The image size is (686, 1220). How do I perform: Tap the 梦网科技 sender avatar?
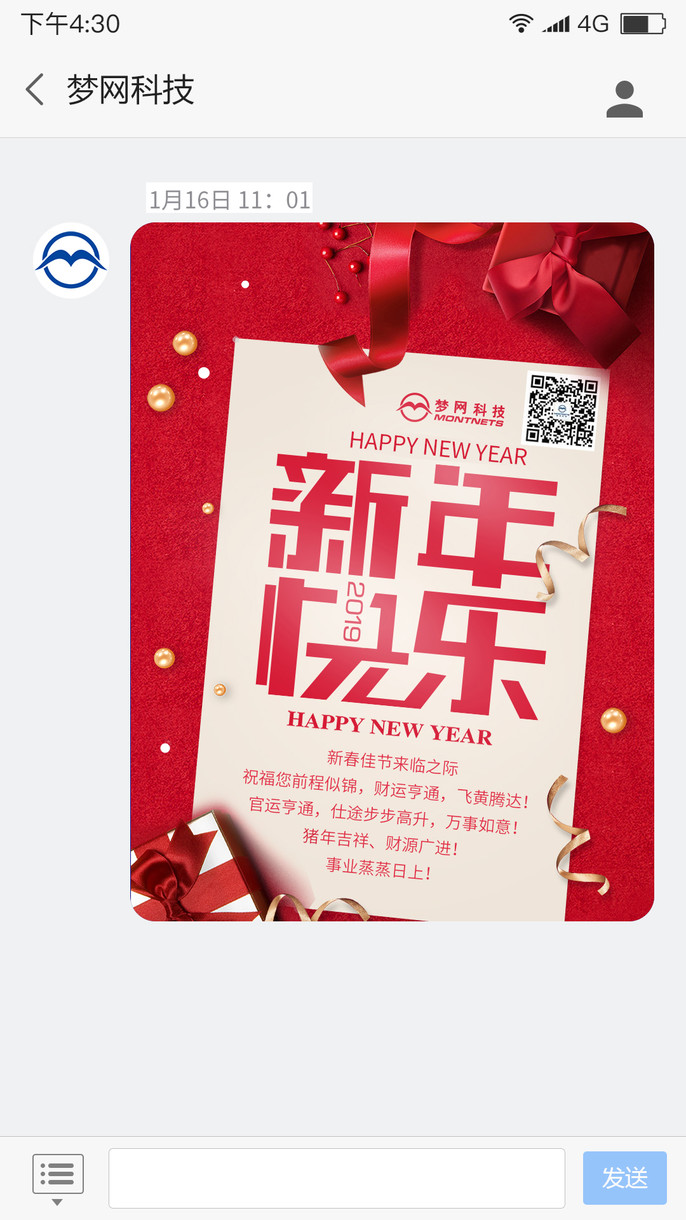coord(71,260)
